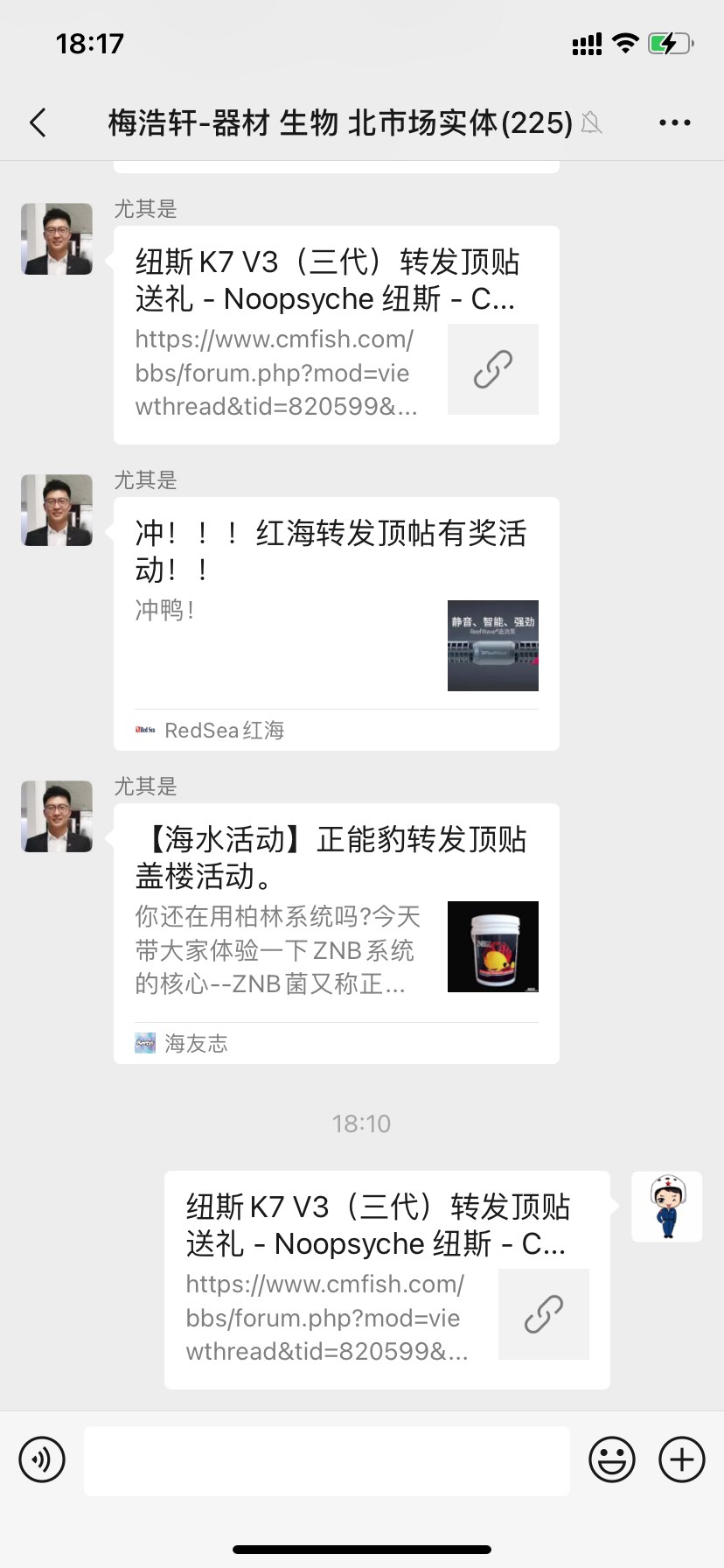724x1568 pixels.
Task: Open 尤其是's 纽斯 K7 V3 cmfish link card
Action: click(336, 335)
